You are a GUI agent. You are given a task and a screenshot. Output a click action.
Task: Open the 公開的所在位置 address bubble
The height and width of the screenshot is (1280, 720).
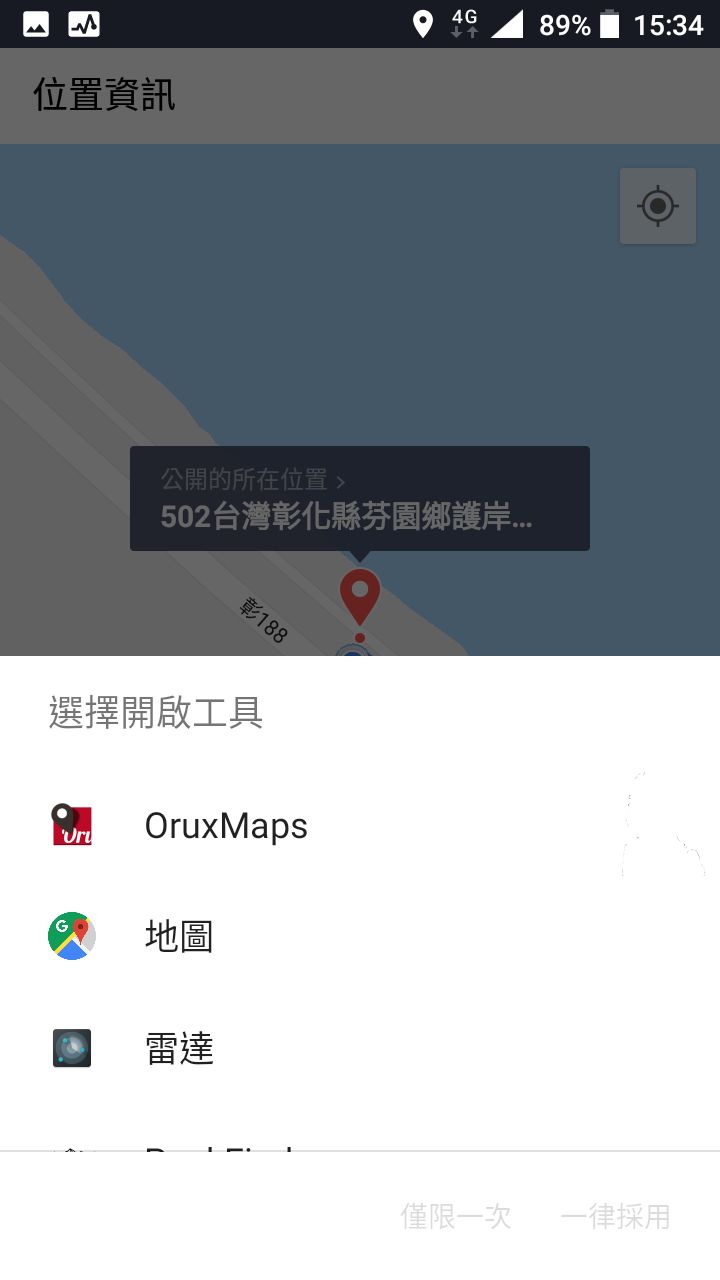[359, 499]
